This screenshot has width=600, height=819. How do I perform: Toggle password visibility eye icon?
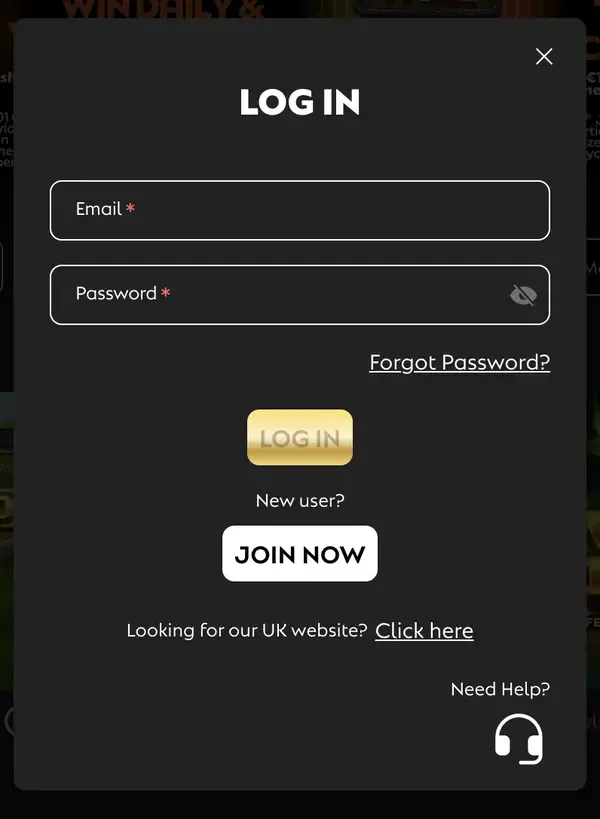click(x=523, y=295)
